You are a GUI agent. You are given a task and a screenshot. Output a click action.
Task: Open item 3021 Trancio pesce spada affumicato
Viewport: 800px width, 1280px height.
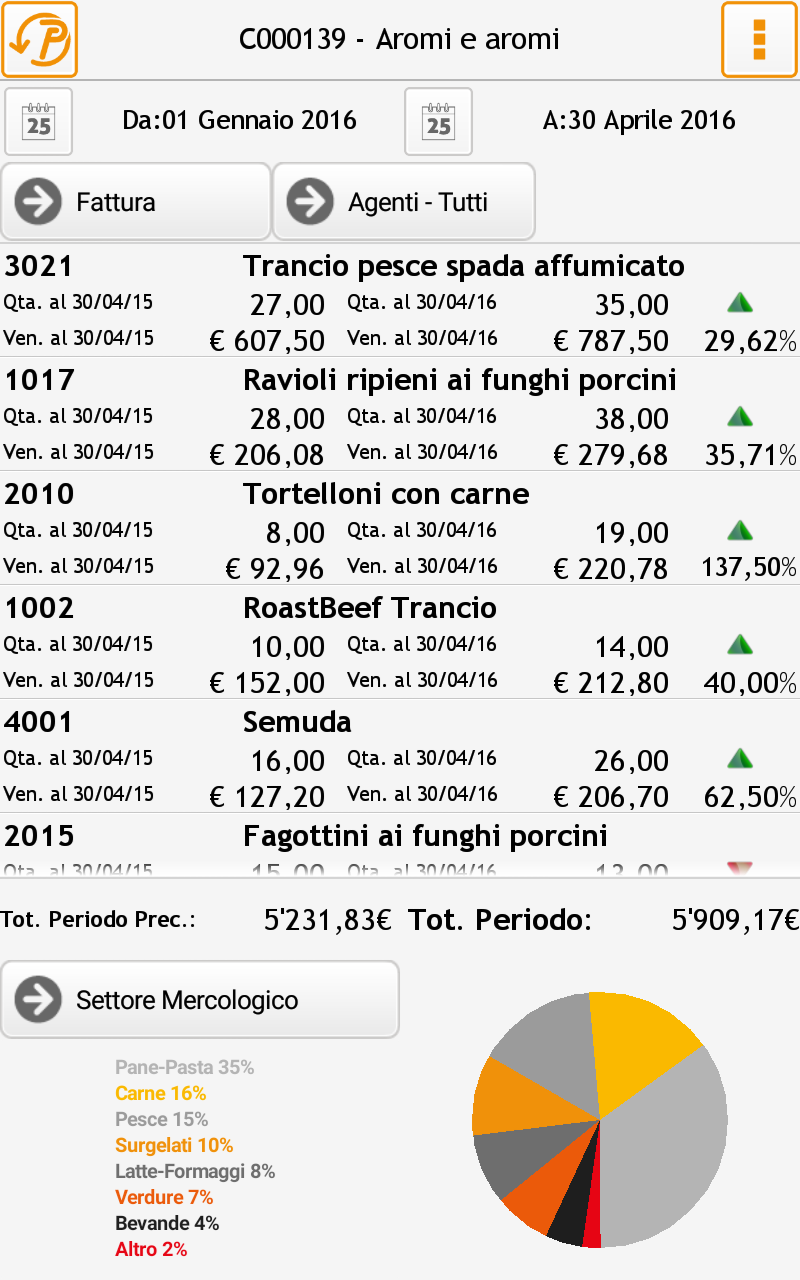point(400,300)
